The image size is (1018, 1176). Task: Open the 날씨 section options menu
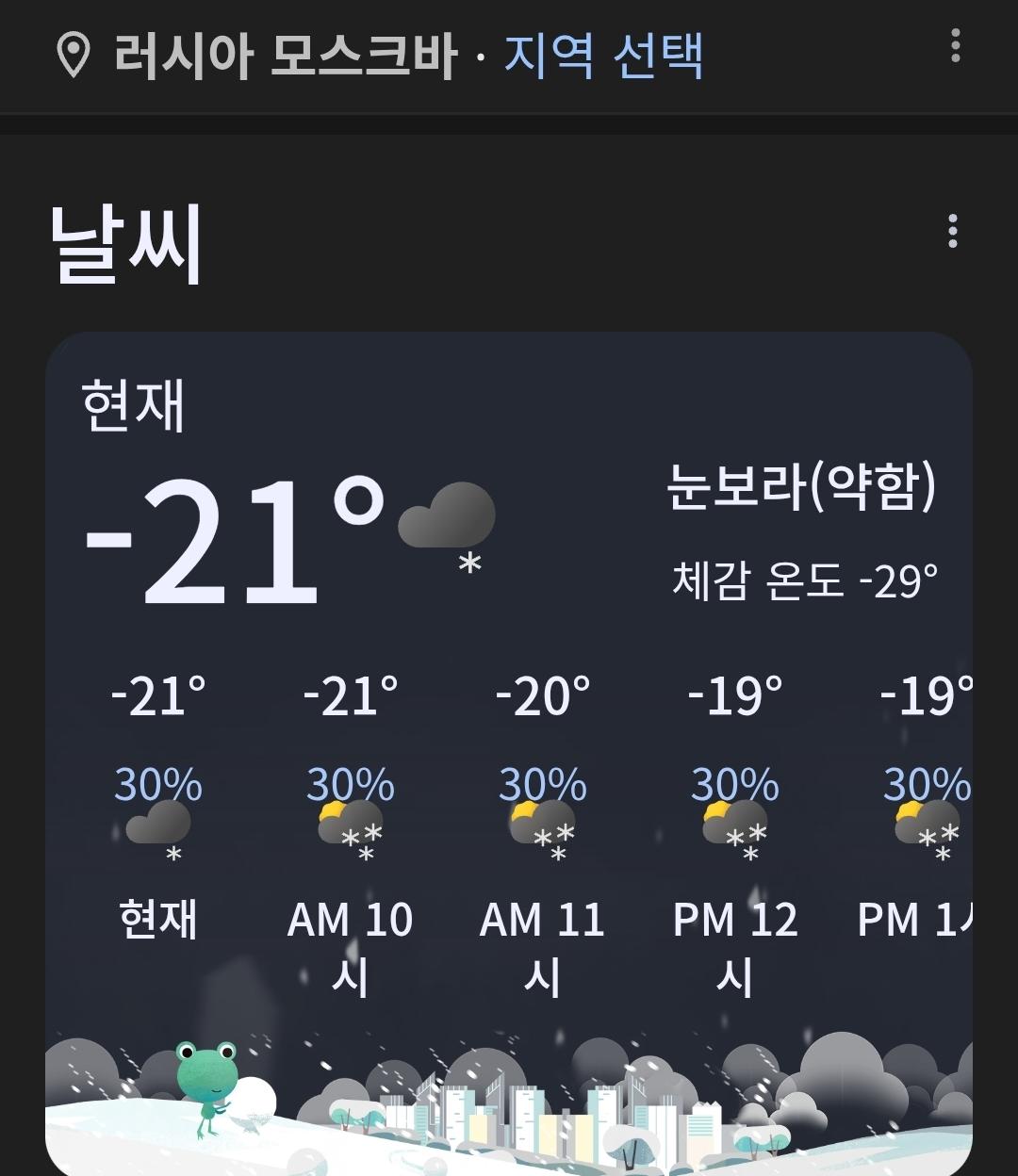(953, 231)
